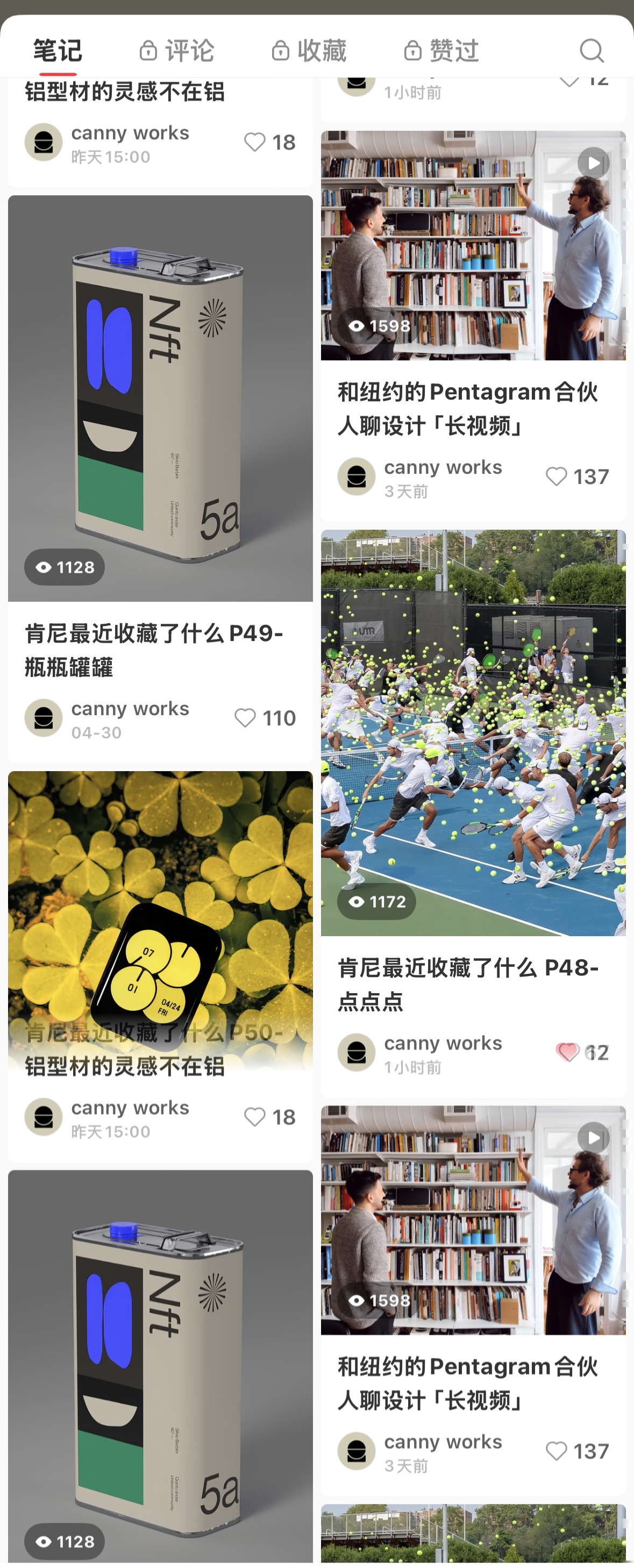Switch to the 笔记 tab
Image resolution: width=634 pixels, height=1568 pixels.
click(x=58, y=51)
